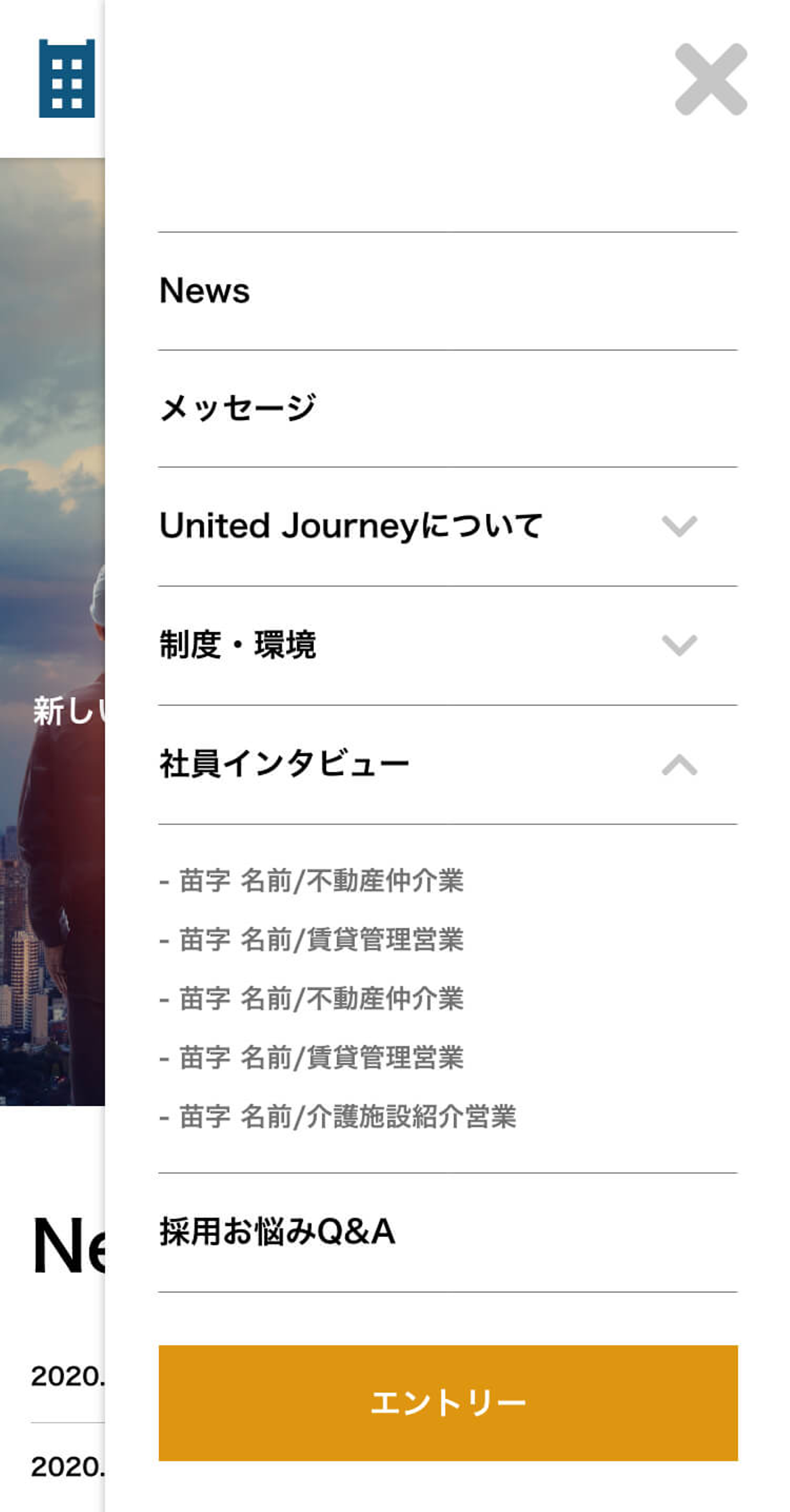The image size is (790, 1512).
Task: Open 採用お悩みQ&A page
Action: pos(277,1232)
